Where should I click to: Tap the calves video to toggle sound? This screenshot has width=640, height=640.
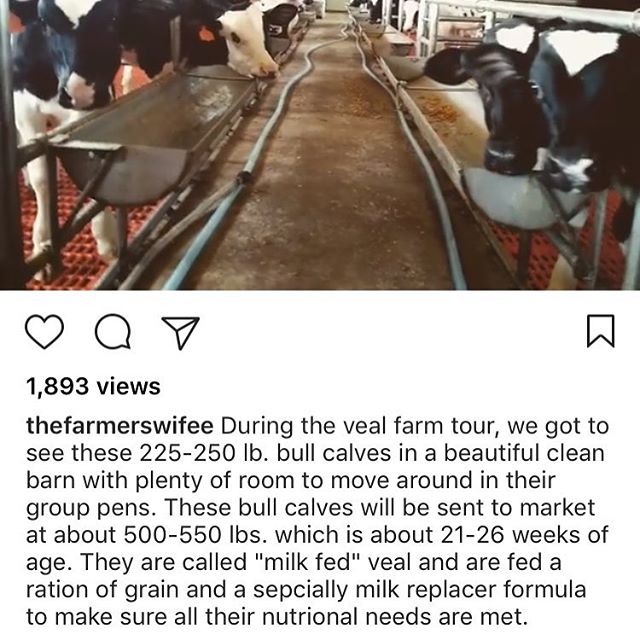click(x=320, y=145)
